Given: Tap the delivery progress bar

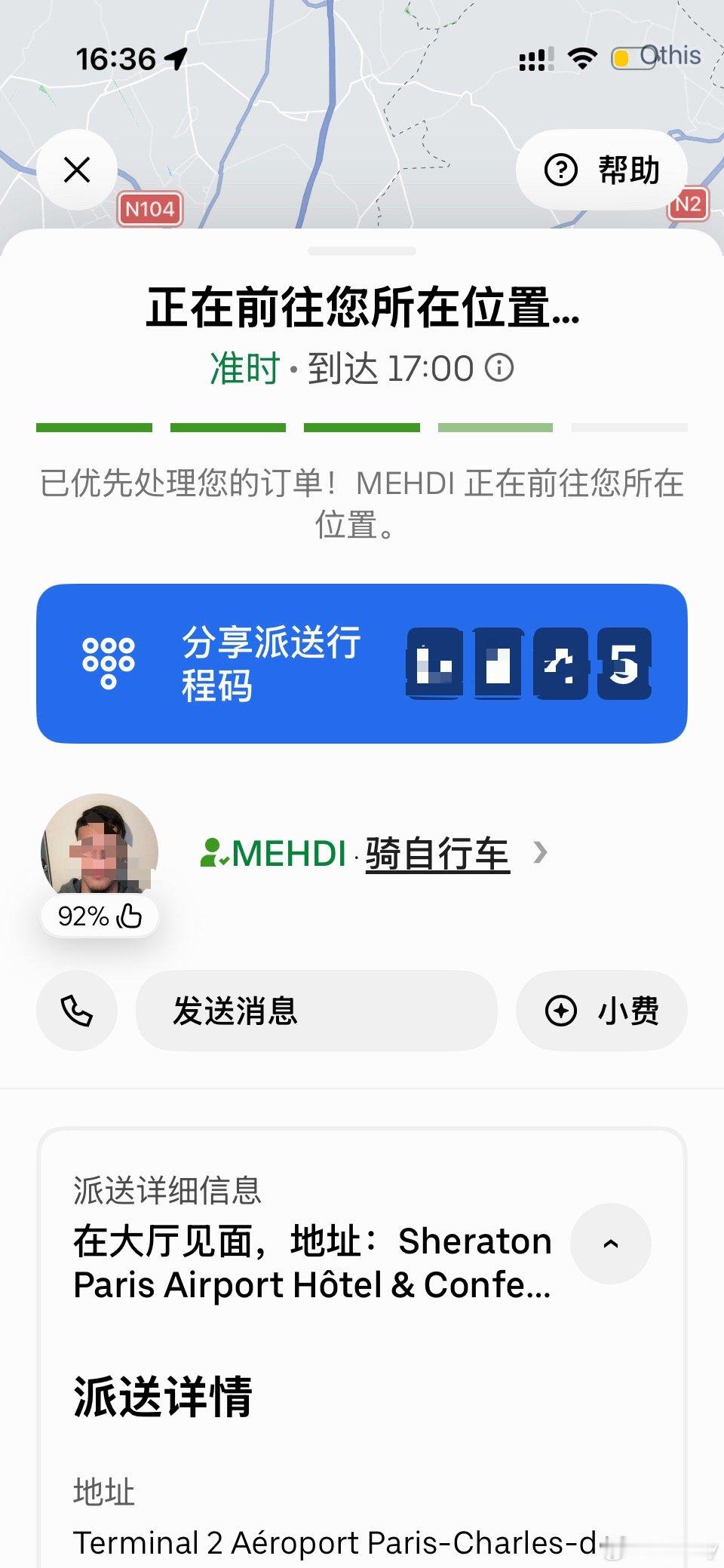Looking at the screenshot, I should pyautogui.click(x=362, y=427).
